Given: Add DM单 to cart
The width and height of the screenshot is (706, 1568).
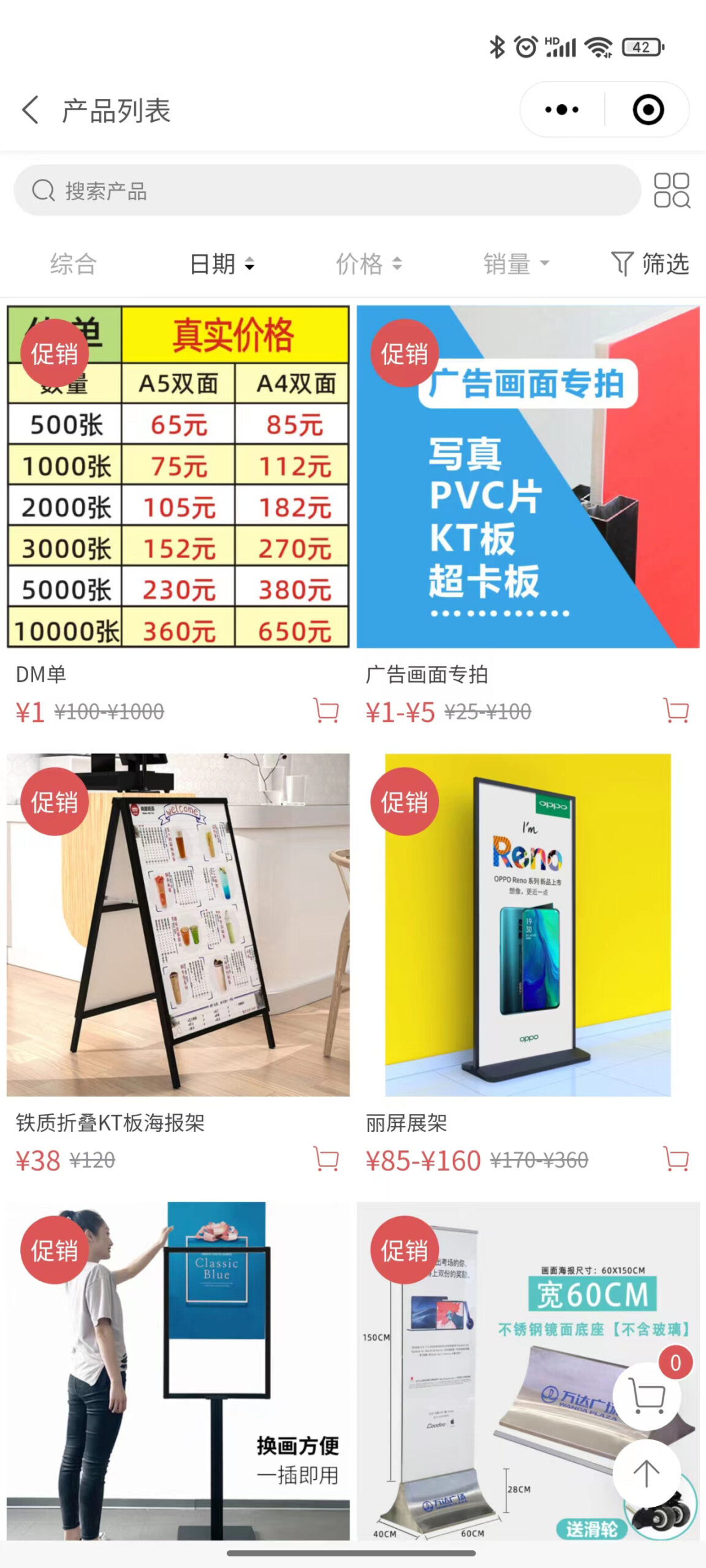Looking at the screenshot, I should (x=326, y=711).
